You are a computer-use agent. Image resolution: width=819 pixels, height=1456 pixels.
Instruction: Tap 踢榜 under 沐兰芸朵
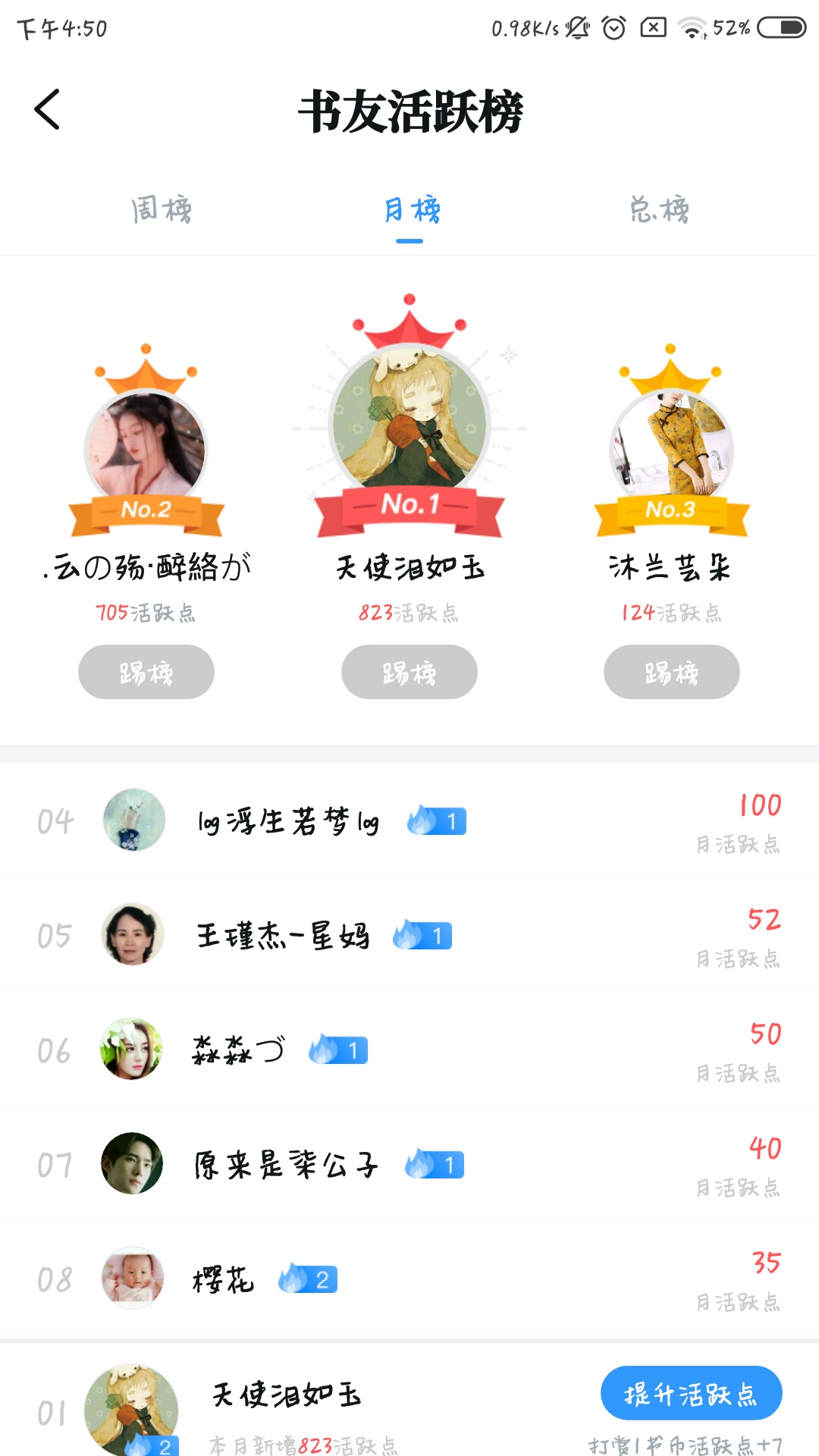[672, 672]
